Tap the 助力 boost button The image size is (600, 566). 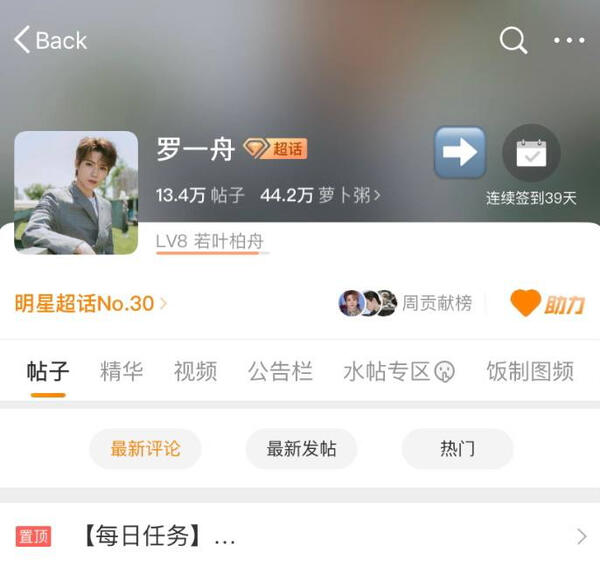tap(547, 303)
